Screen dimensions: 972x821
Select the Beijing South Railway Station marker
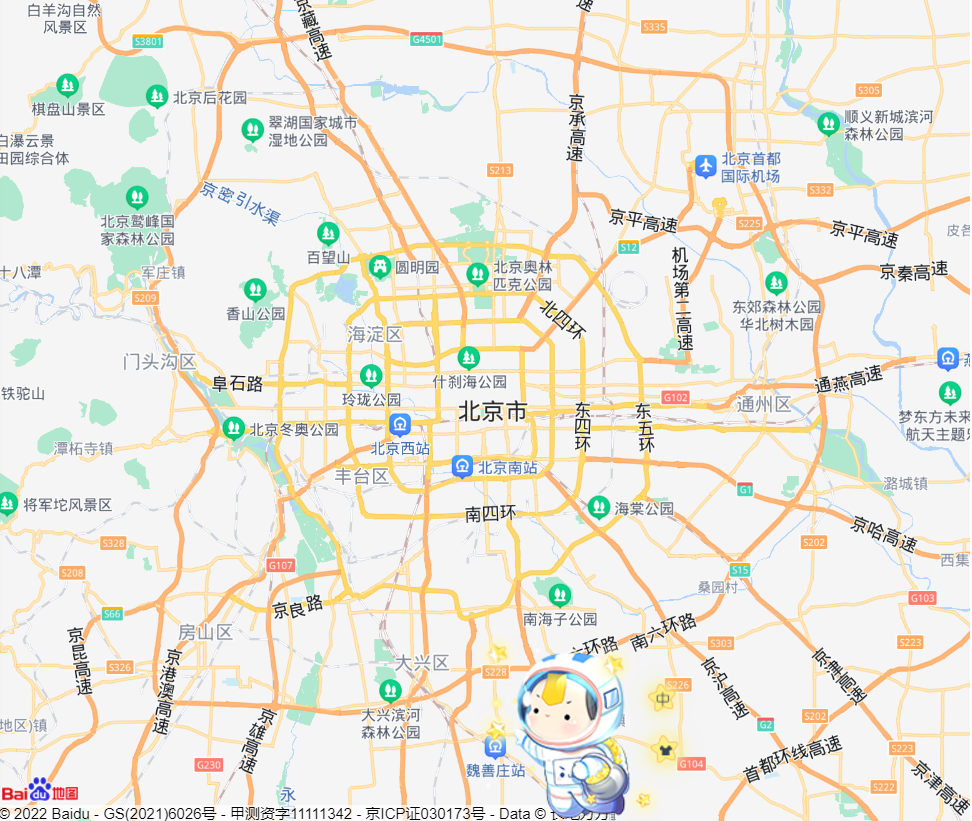[462, 466]
